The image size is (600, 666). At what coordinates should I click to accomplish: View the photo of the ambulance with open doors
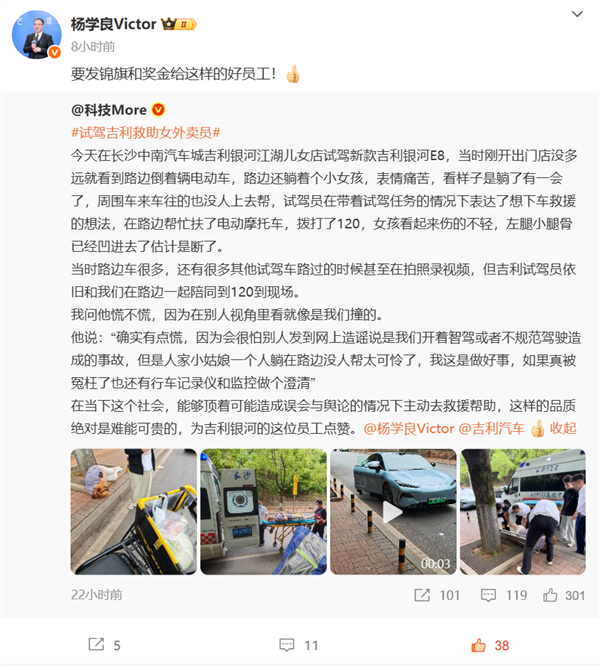(x=263, y=511)
